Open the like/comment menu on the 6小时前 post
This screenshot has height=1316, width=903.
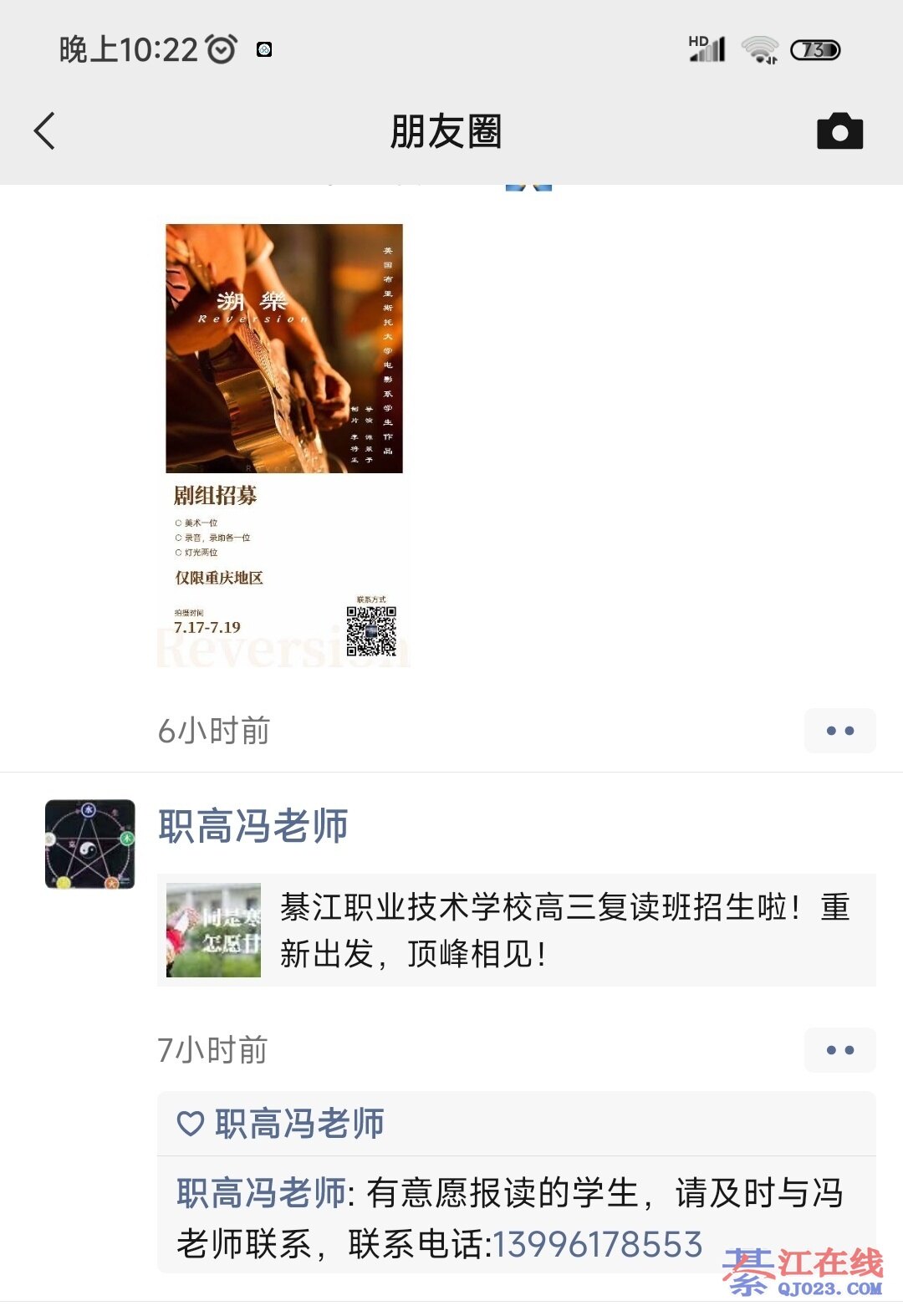tap(839, 731)
